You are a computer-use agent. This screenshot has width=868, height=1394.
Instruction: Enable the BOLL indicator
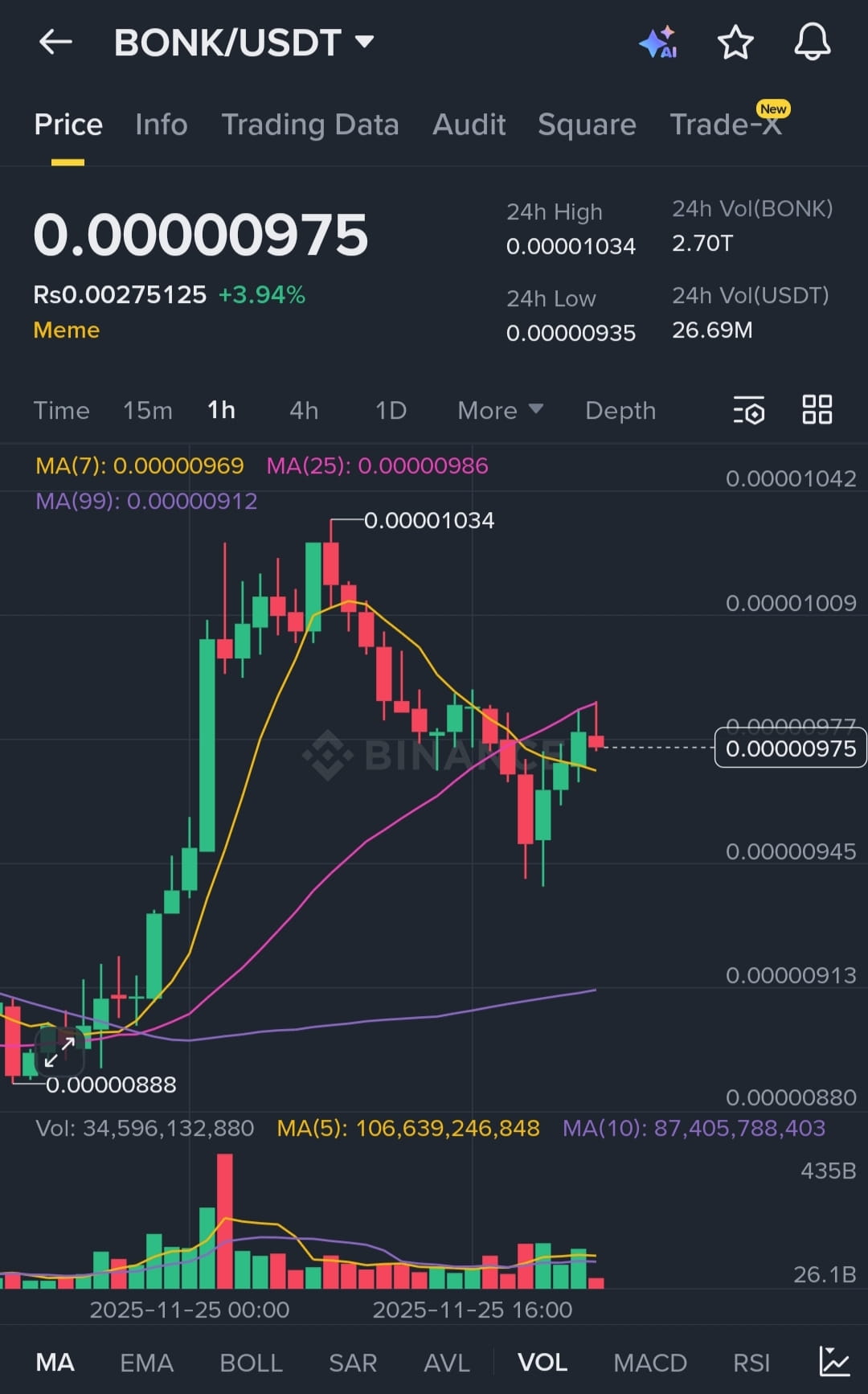pos(251,1363)
